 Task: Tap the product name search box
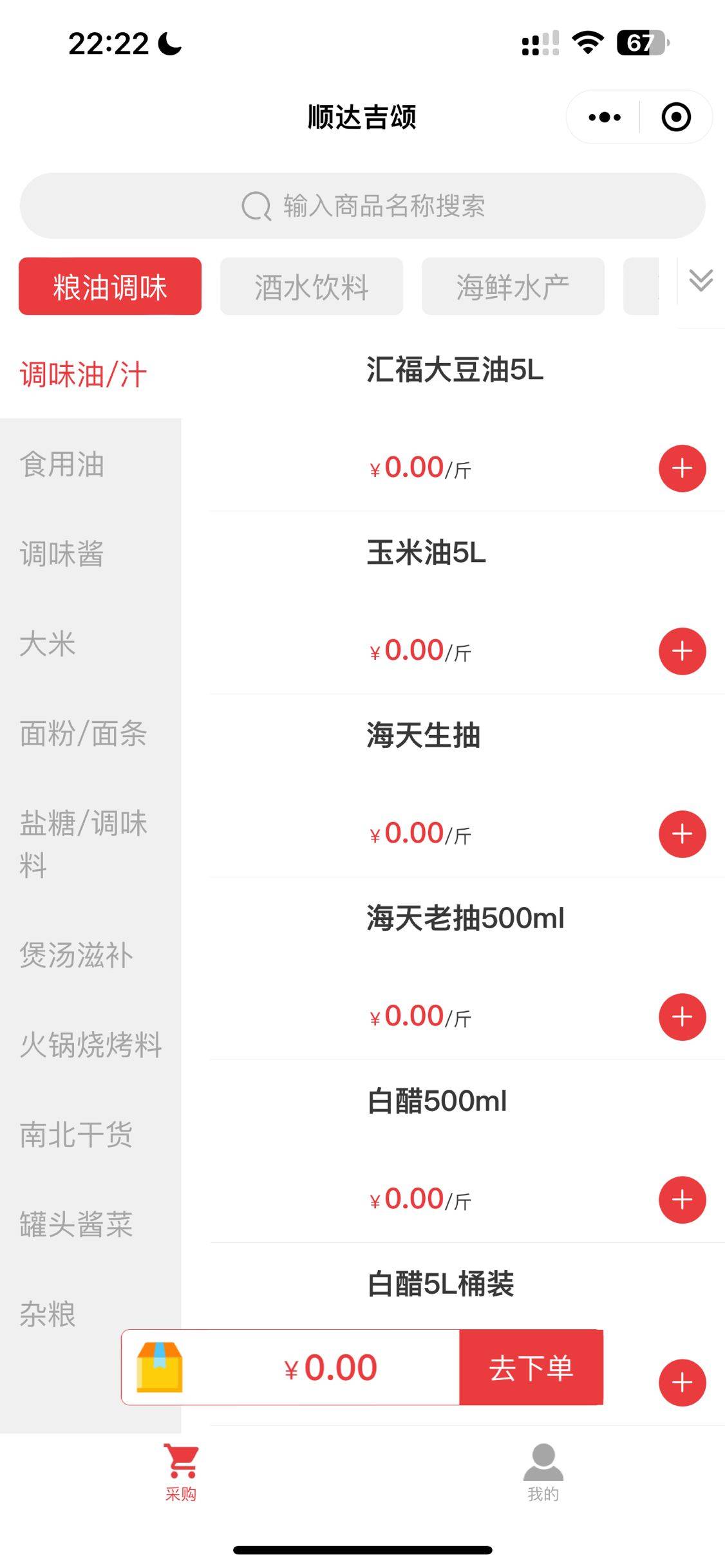click(362, 206)
